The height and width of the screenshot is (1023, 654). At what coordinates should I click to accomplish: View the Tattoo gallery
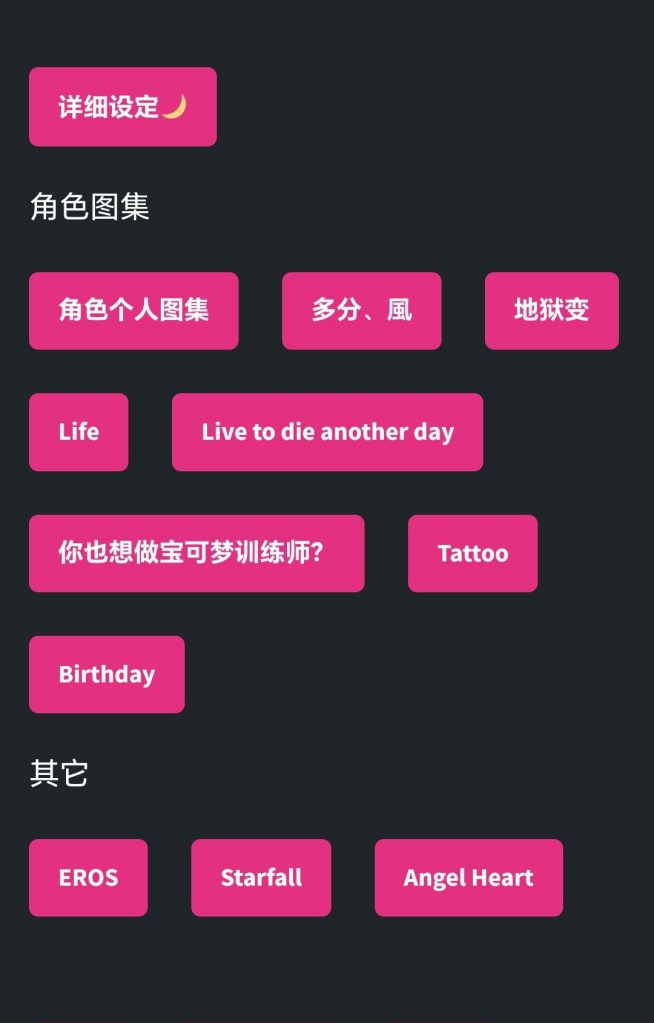[x=472, y=553]
